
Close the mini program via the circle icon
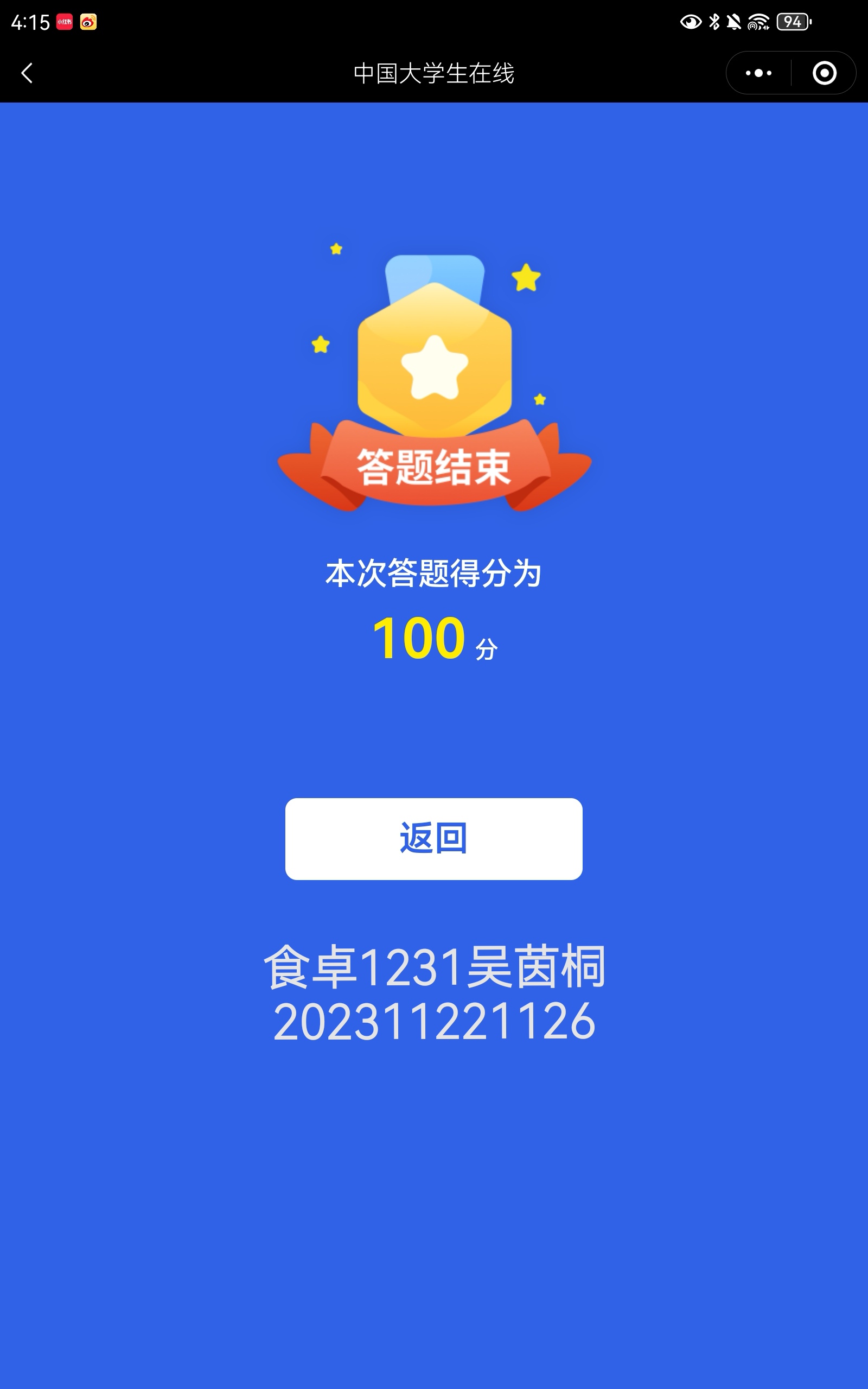click(x=825, y=73)
